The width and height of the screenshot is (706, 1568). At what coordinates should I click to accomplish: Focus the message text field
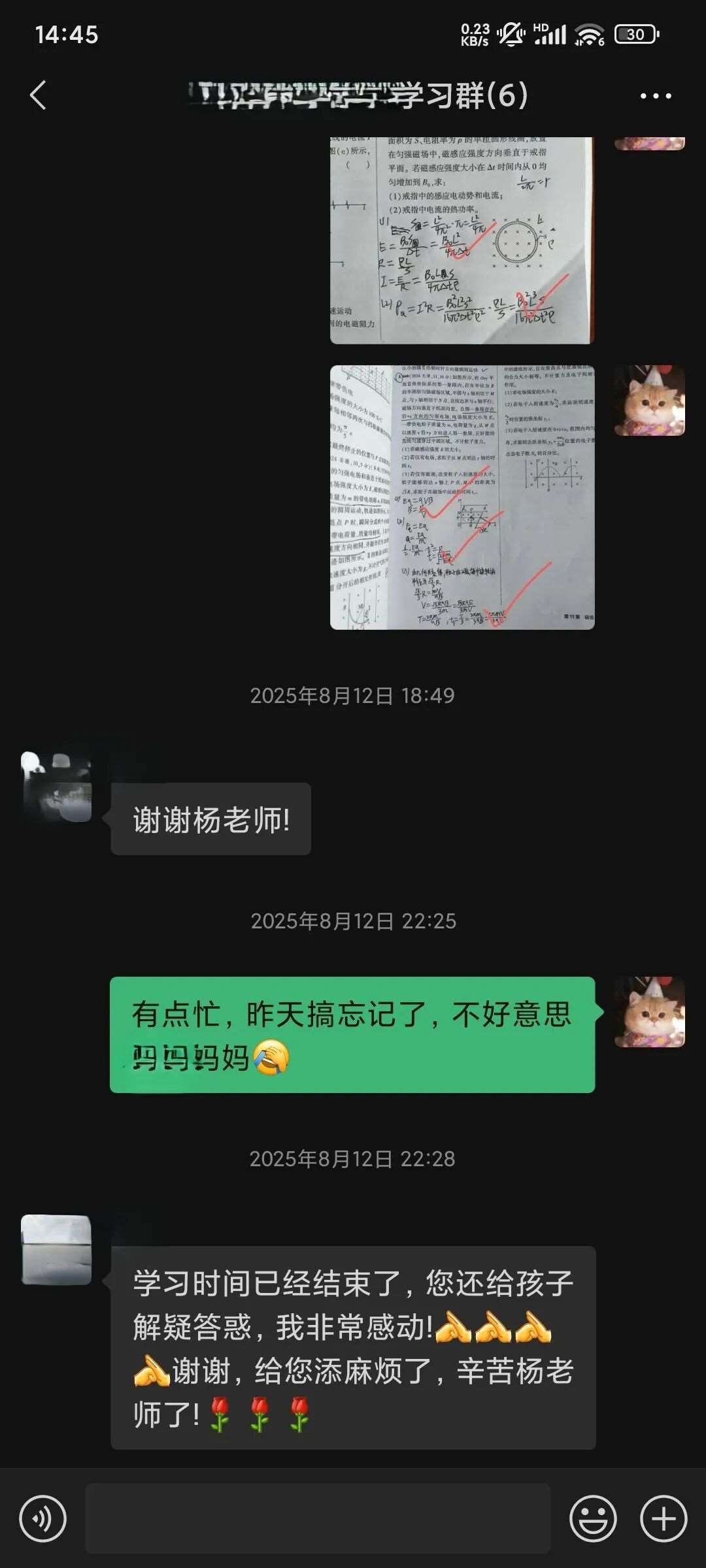(x=318, y=1518)
